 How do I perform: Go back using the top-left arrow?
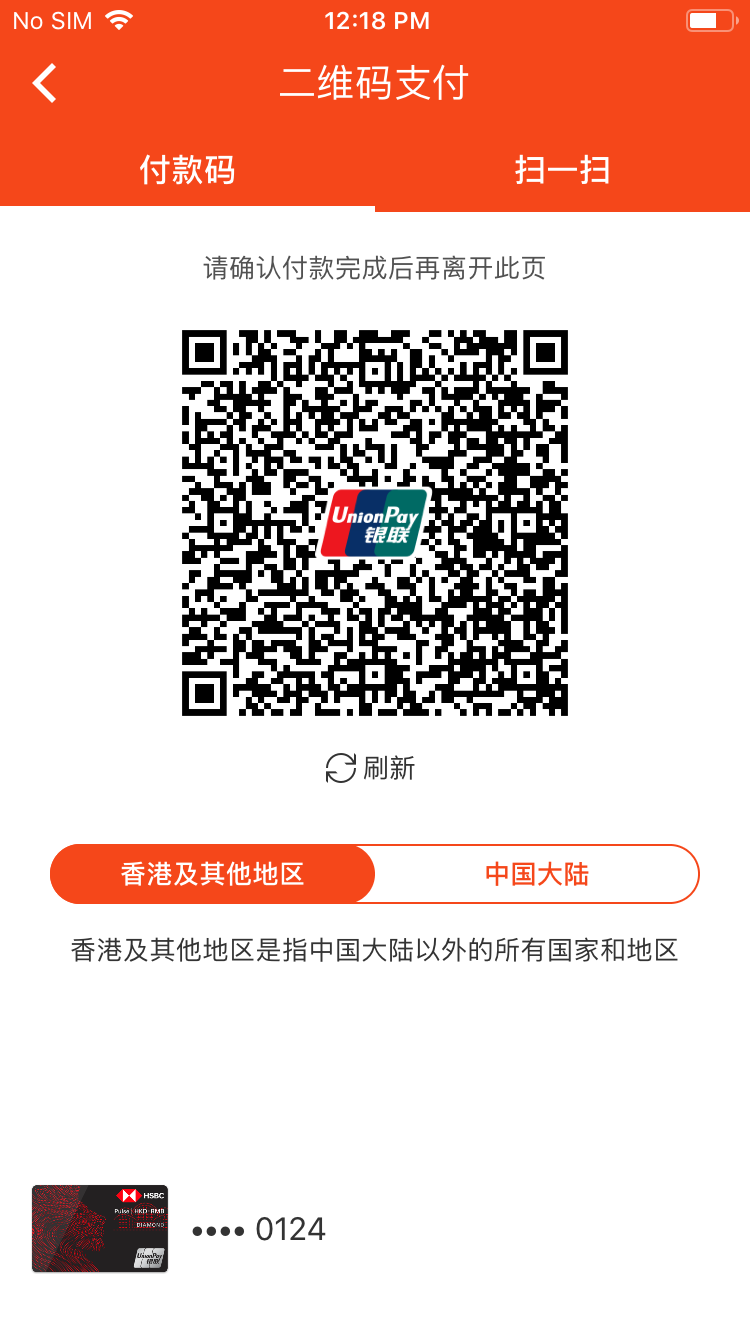click(x=45, y=83)
